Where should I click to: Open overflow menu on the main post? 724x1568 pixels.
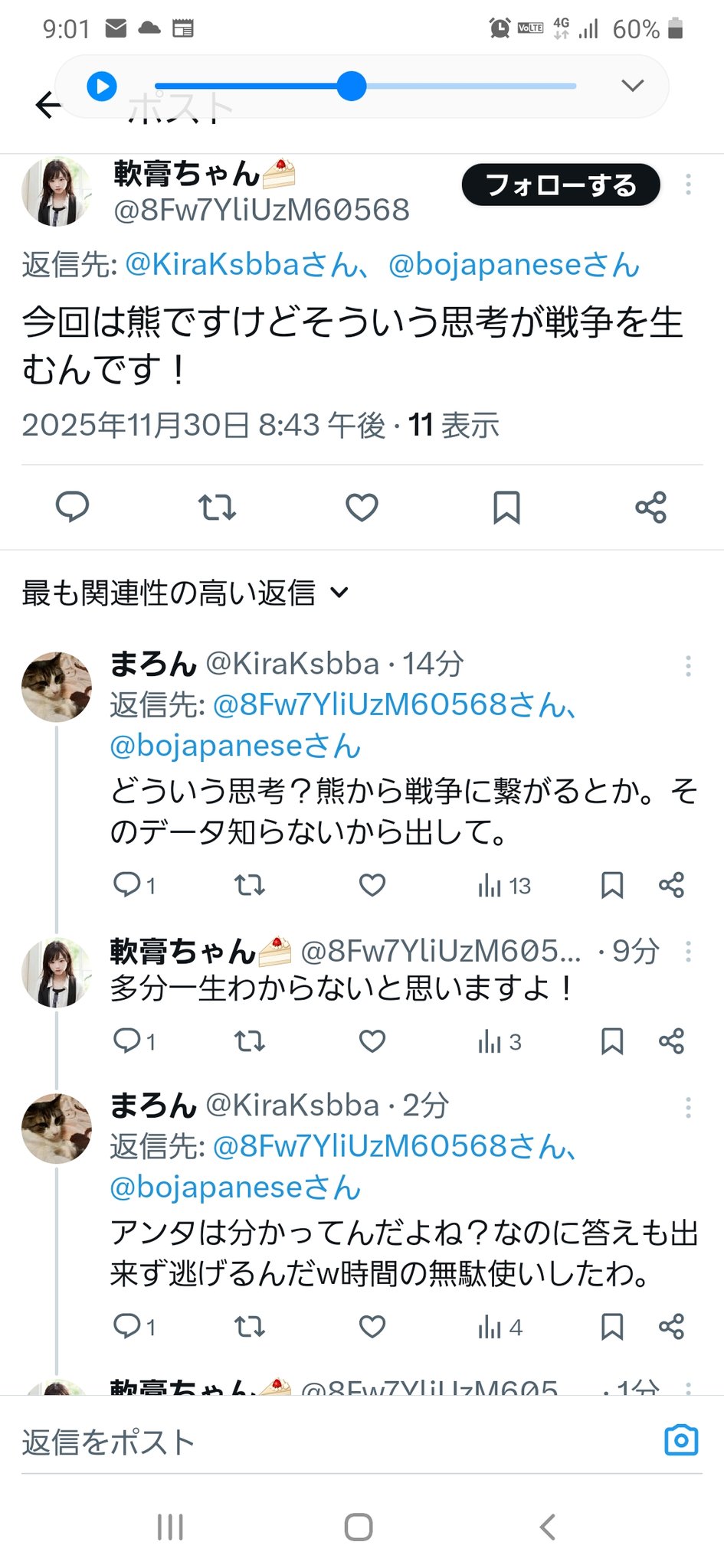688,185
